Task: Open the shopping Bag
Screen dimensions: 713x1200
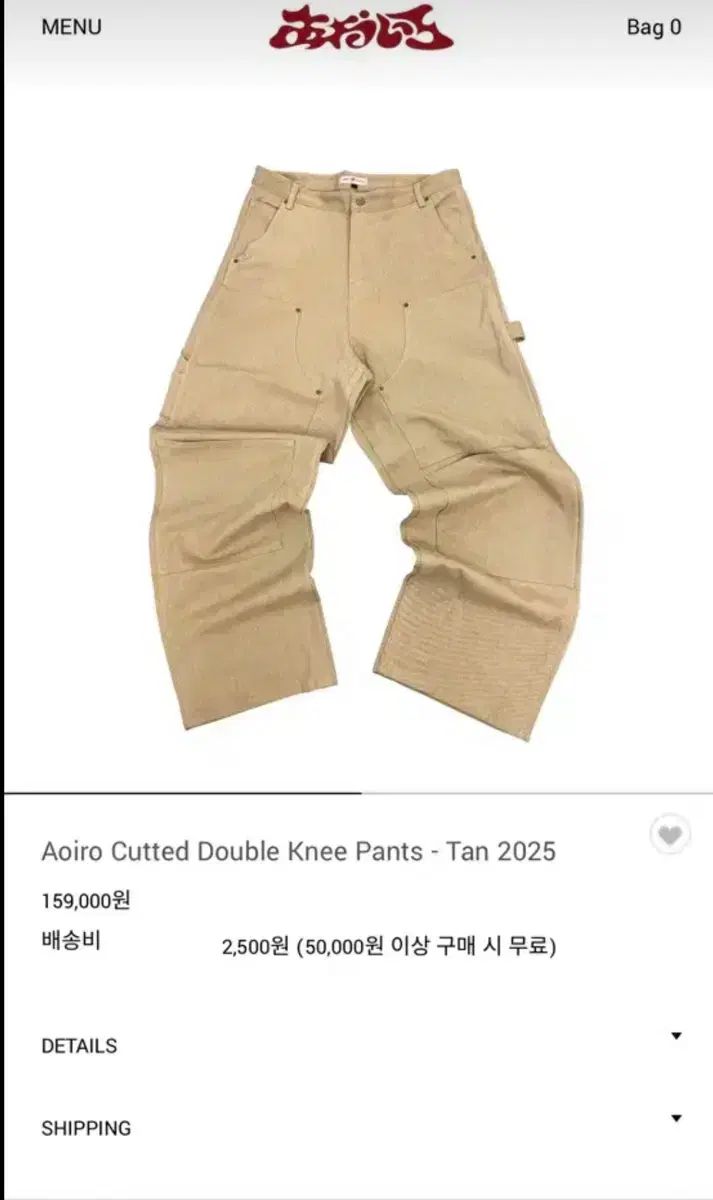Action: [653, 27]
